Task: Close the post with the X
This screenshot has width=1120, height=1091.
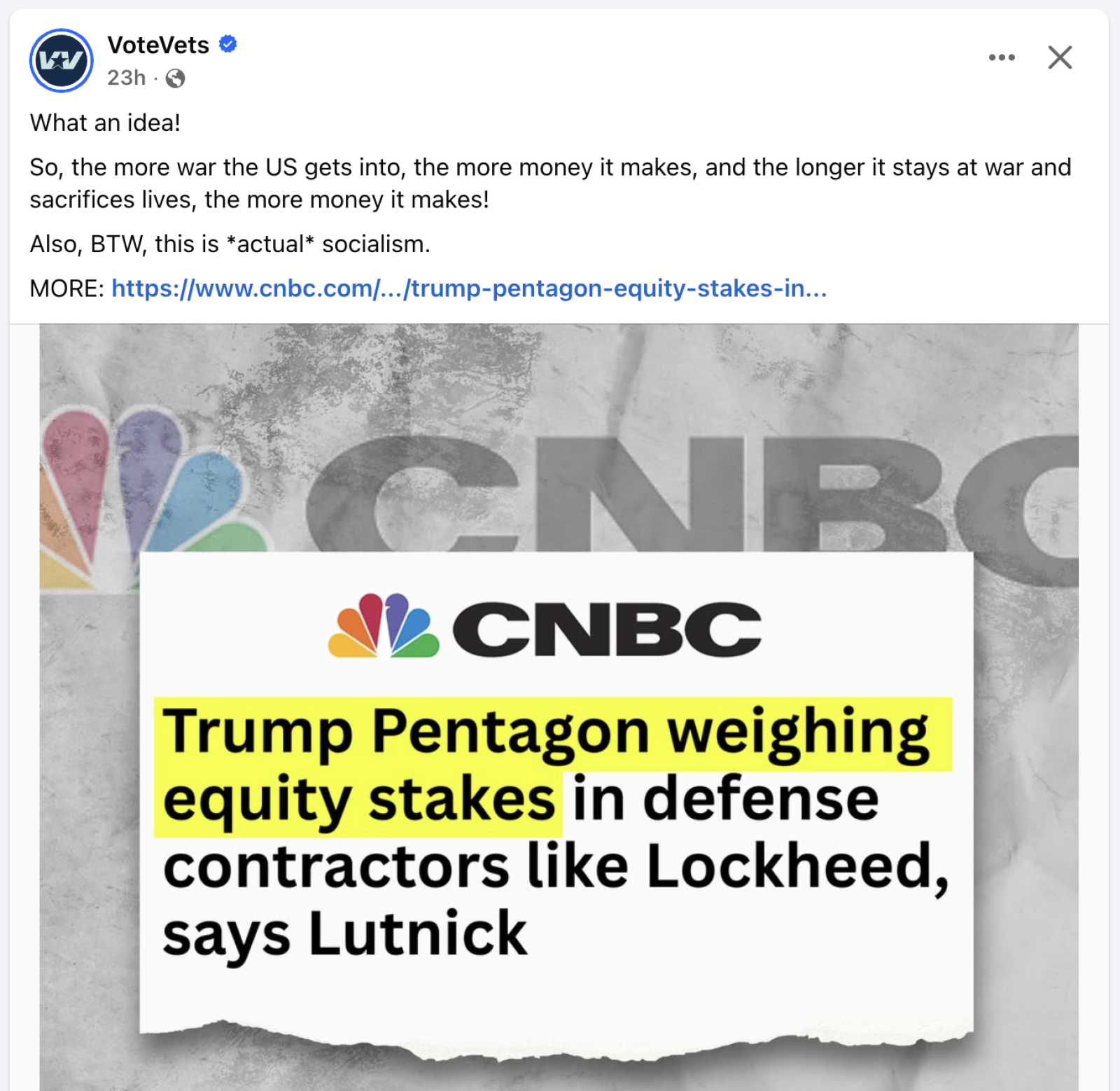Action: click(1059, 57)
